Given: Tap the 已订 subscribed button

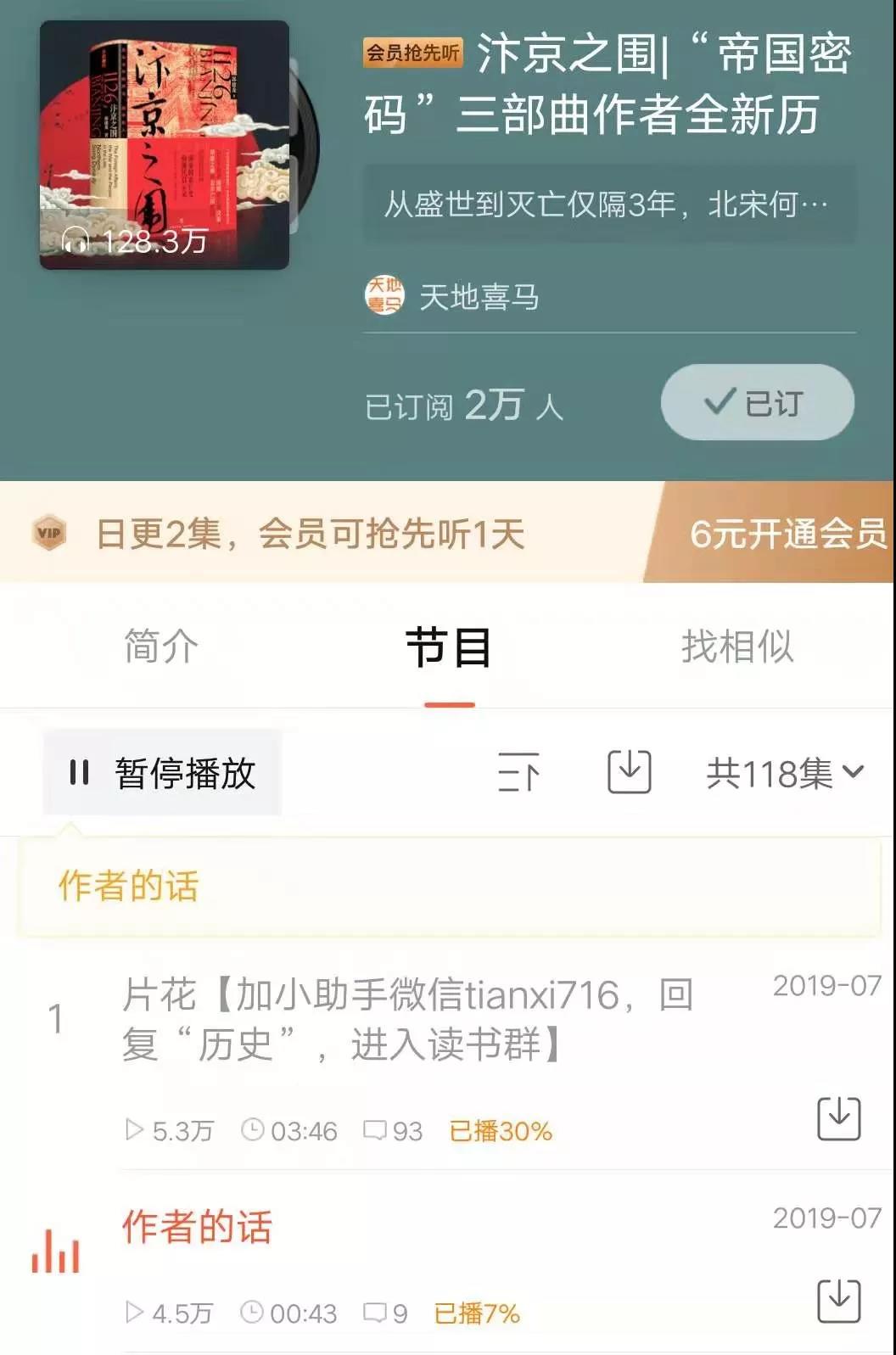Looking at the screenshot, I should coord(757,402).
